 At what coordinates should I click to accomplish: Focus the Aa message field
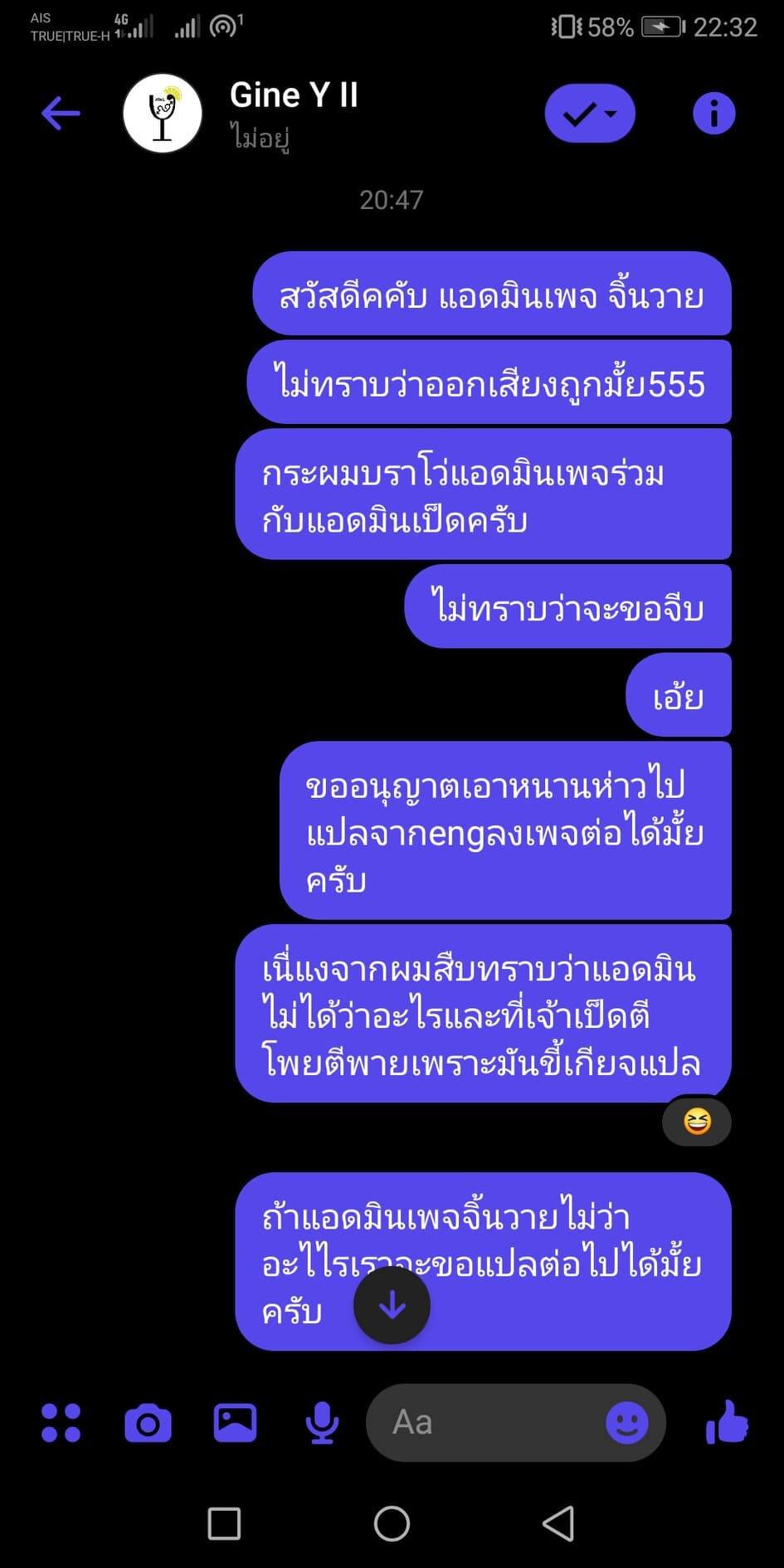click(489, 1423)
